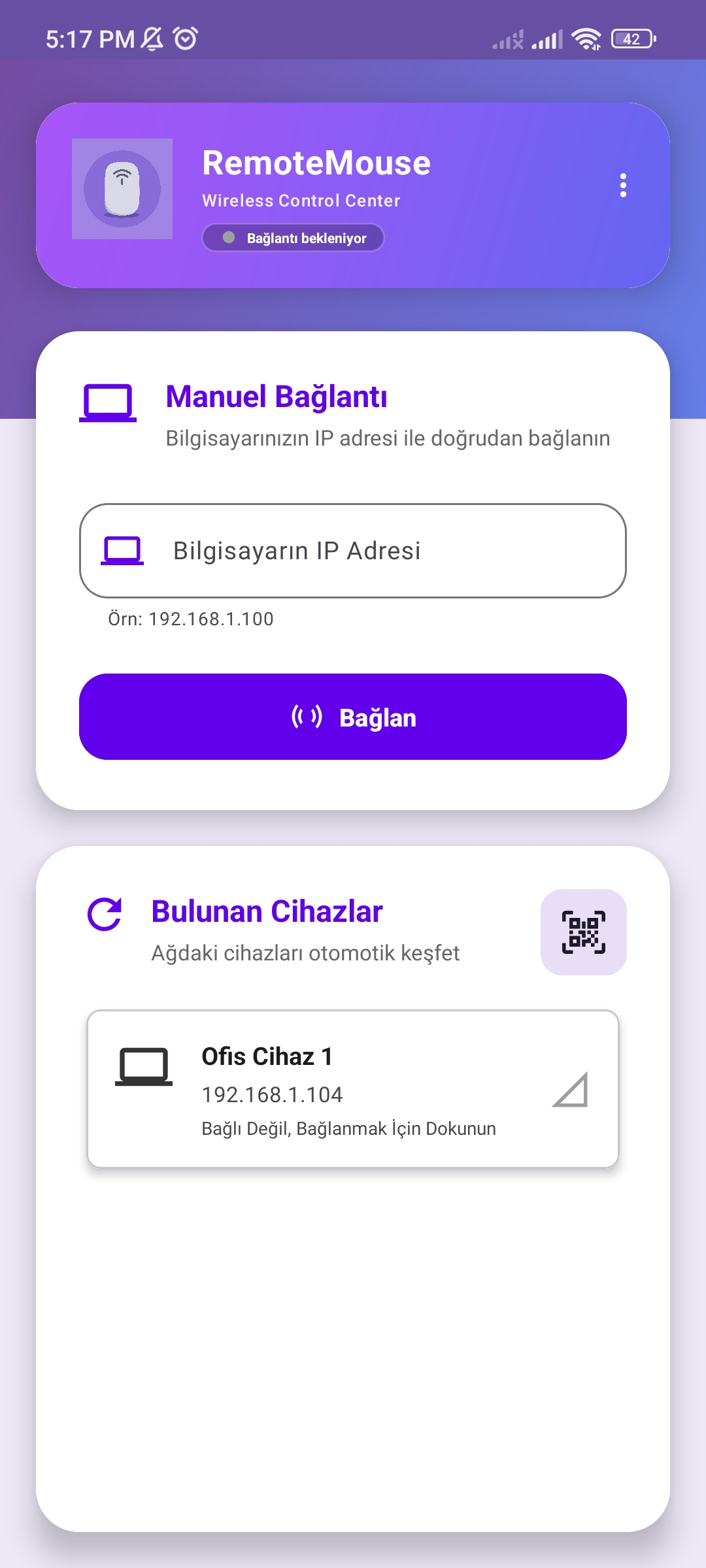Select the Bulunan Cihazlar section header
Viewport: 706px width, 1568px height.
click(266, 911)
